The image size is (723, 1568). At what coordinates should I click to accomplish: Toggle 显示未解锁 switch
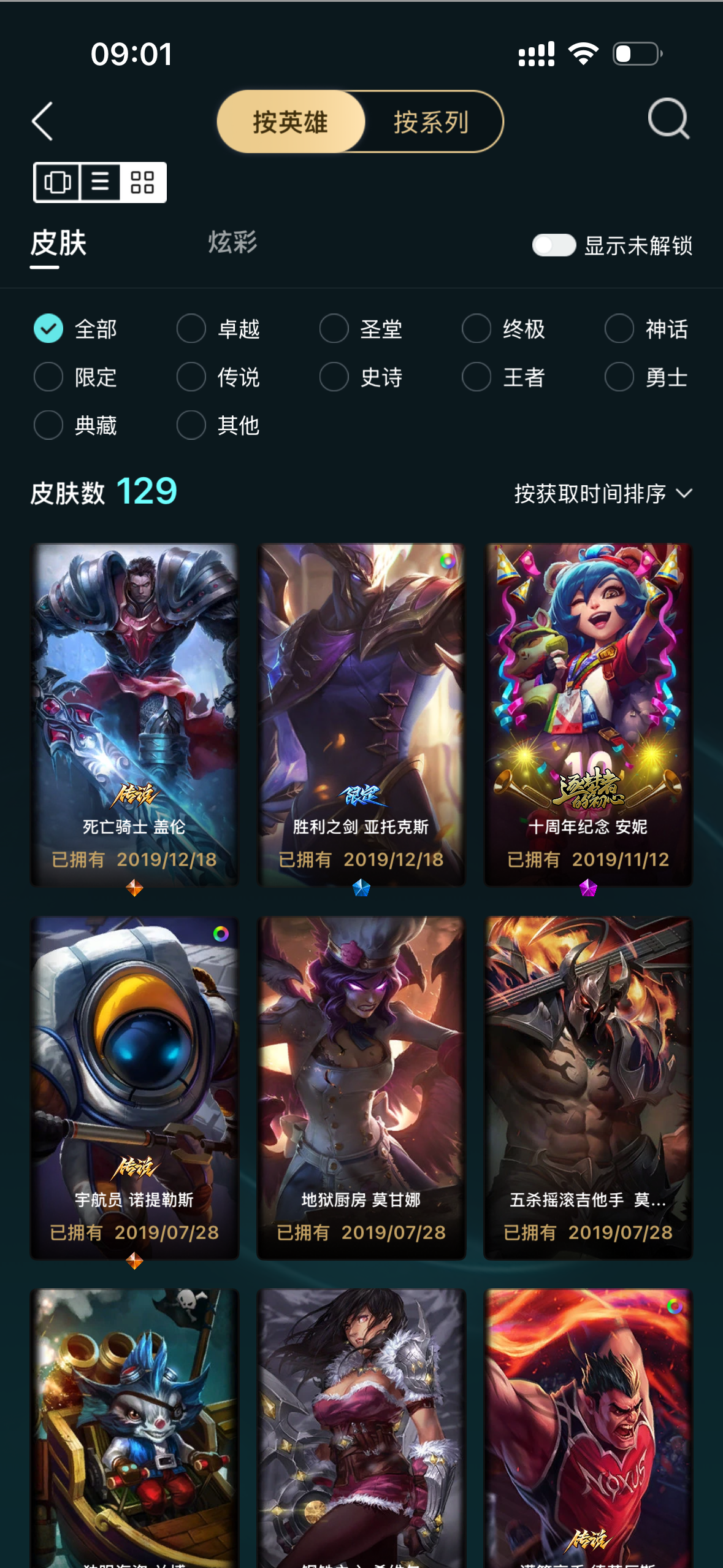pos(553,245)
